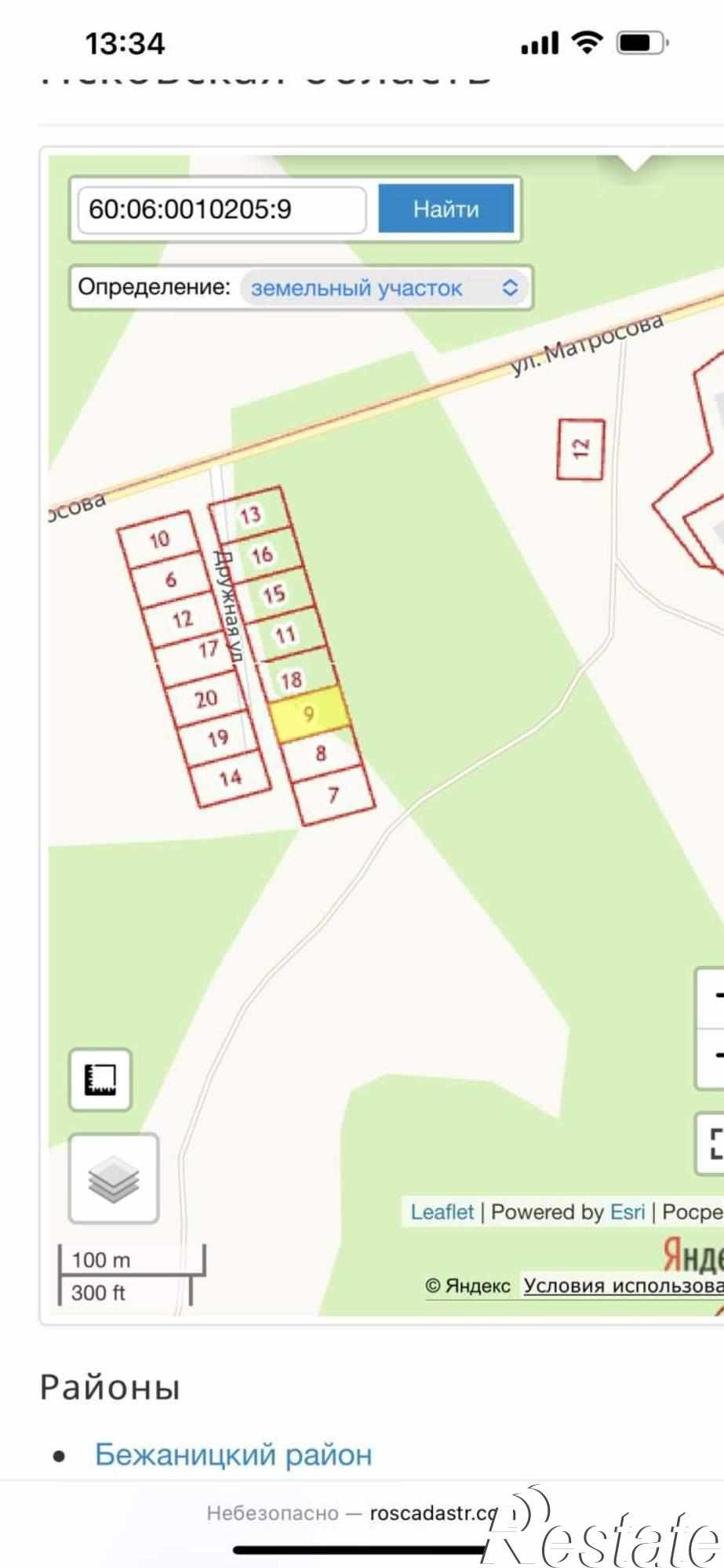
Task: Open the map measurement ruler tool
Action: click(x=100, y=1080)
